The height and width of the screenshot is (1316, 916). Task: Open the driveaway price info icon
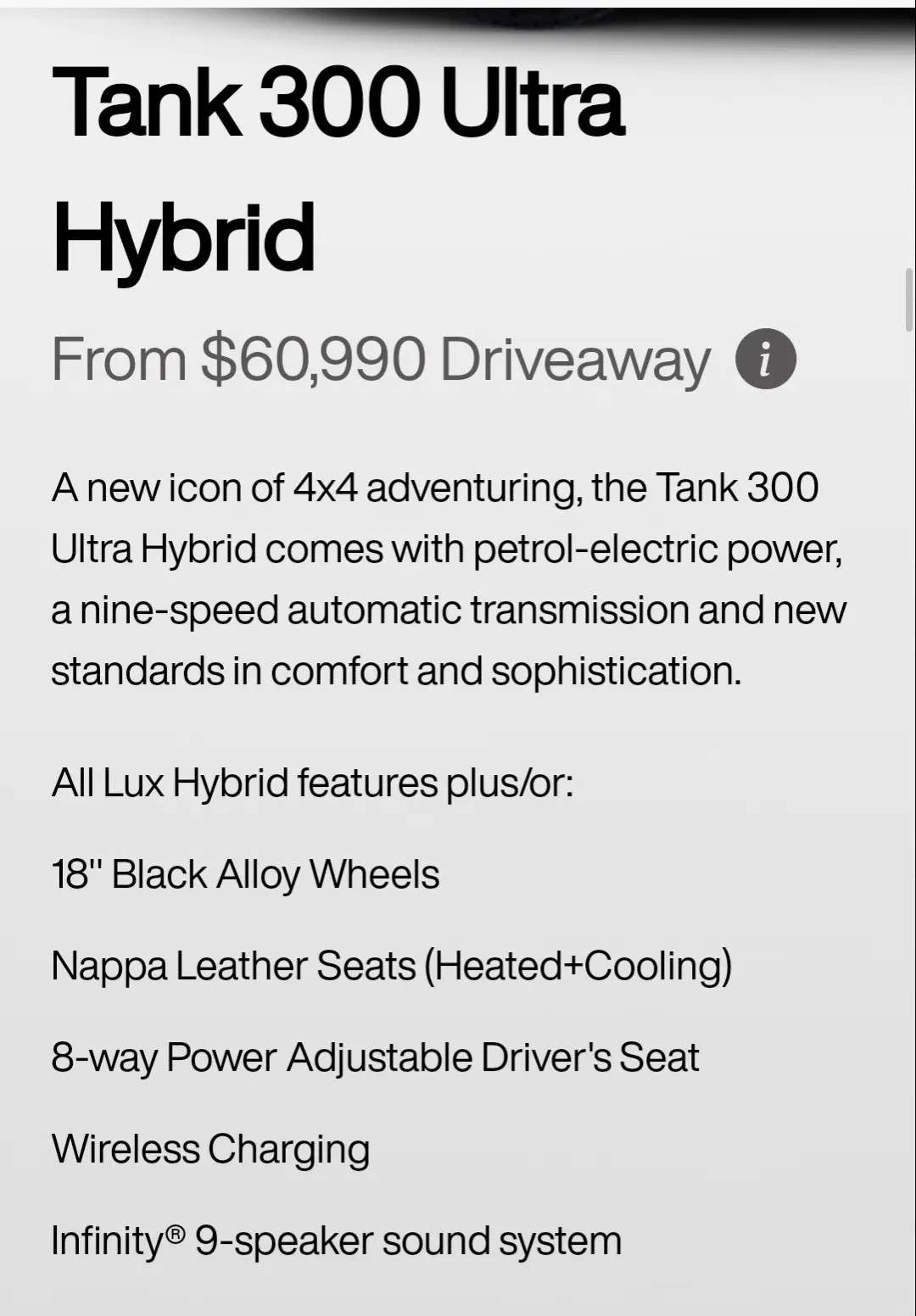(765, 359)
